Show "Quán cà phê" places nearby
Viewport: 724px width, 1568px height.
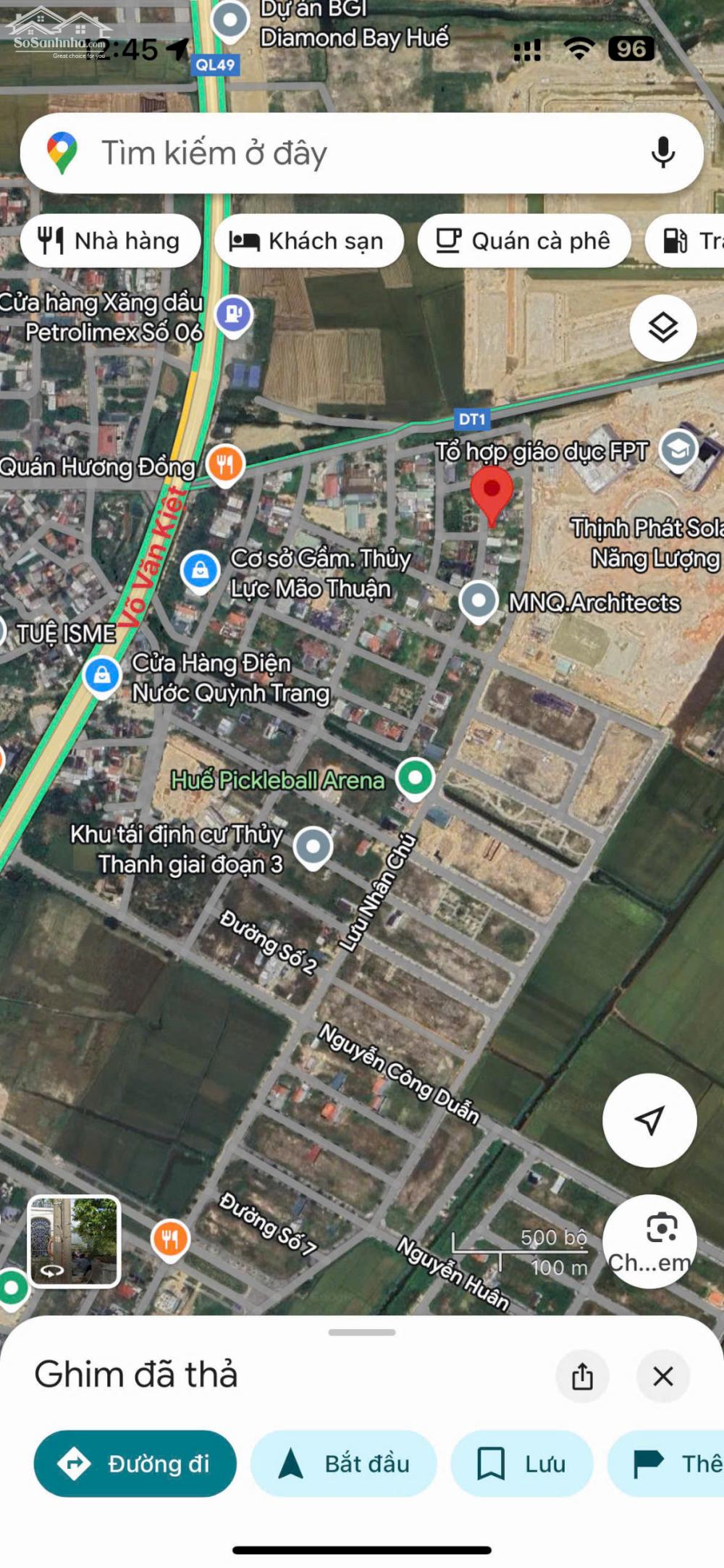pyautogui.click(x=524, y=241)
